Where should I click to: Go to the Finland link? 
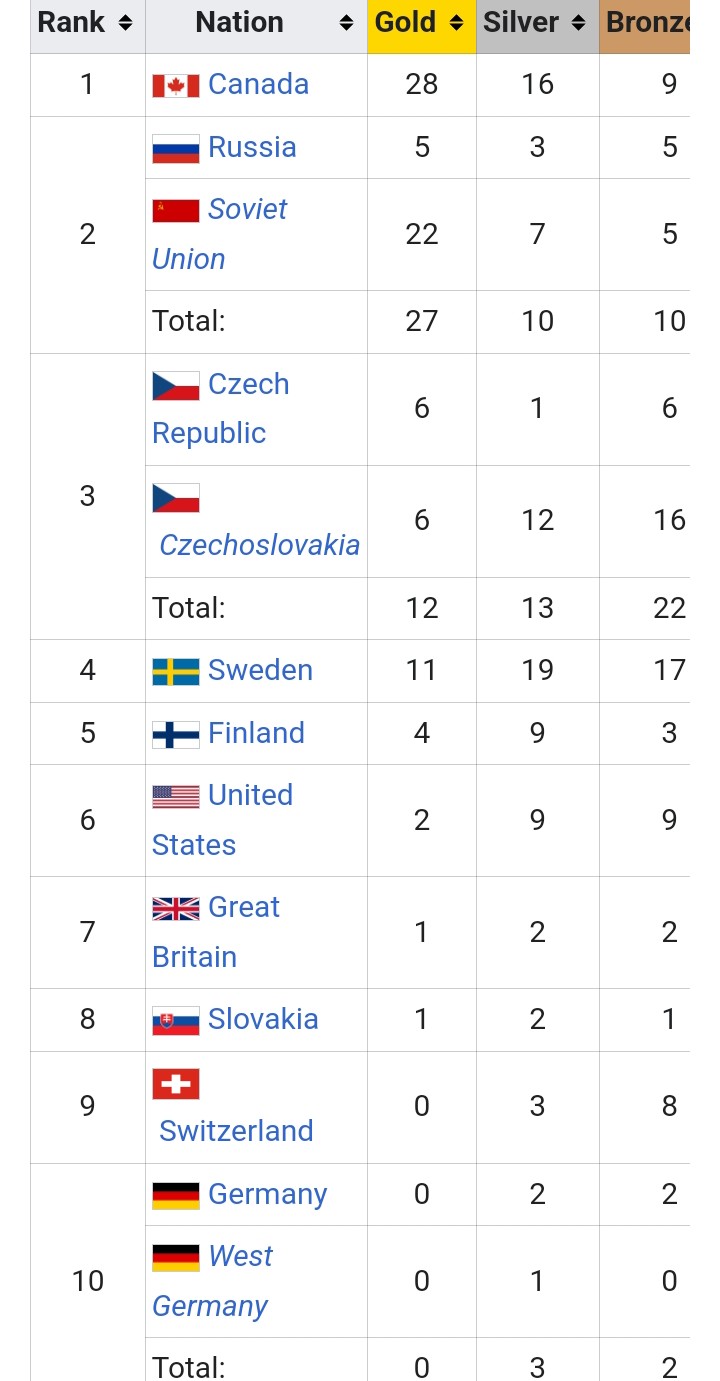coord(256,733)
